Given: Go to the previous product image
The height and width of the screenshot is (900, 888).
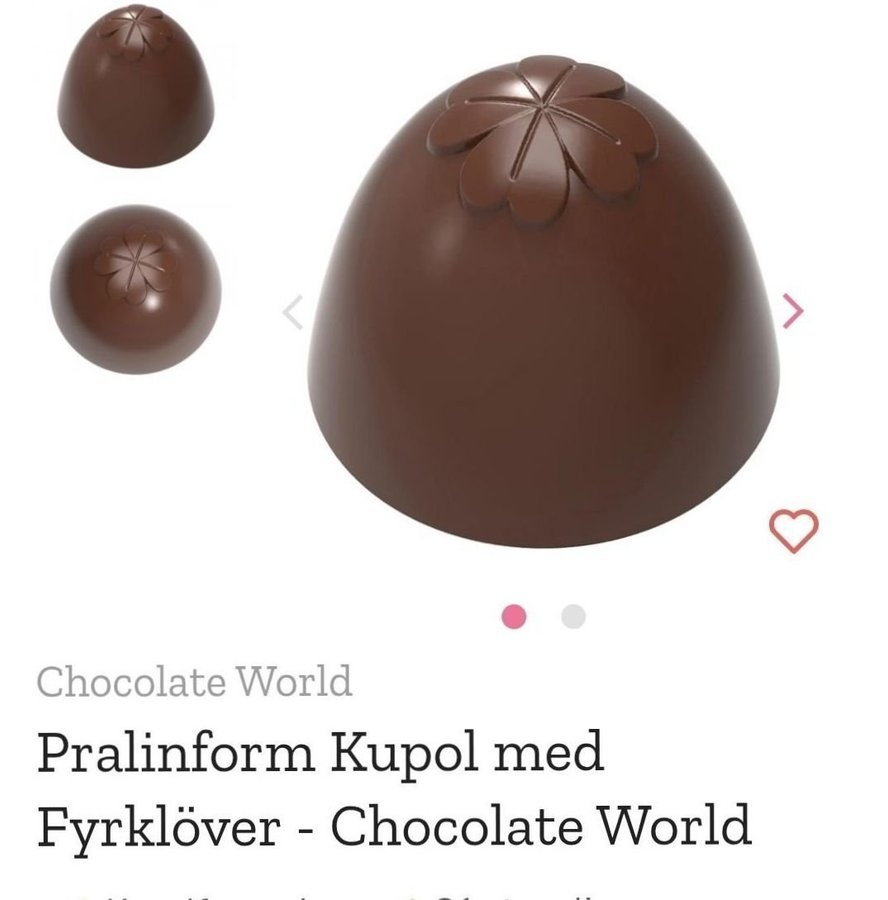Looking at the screenshot, I should click(292, 313).
